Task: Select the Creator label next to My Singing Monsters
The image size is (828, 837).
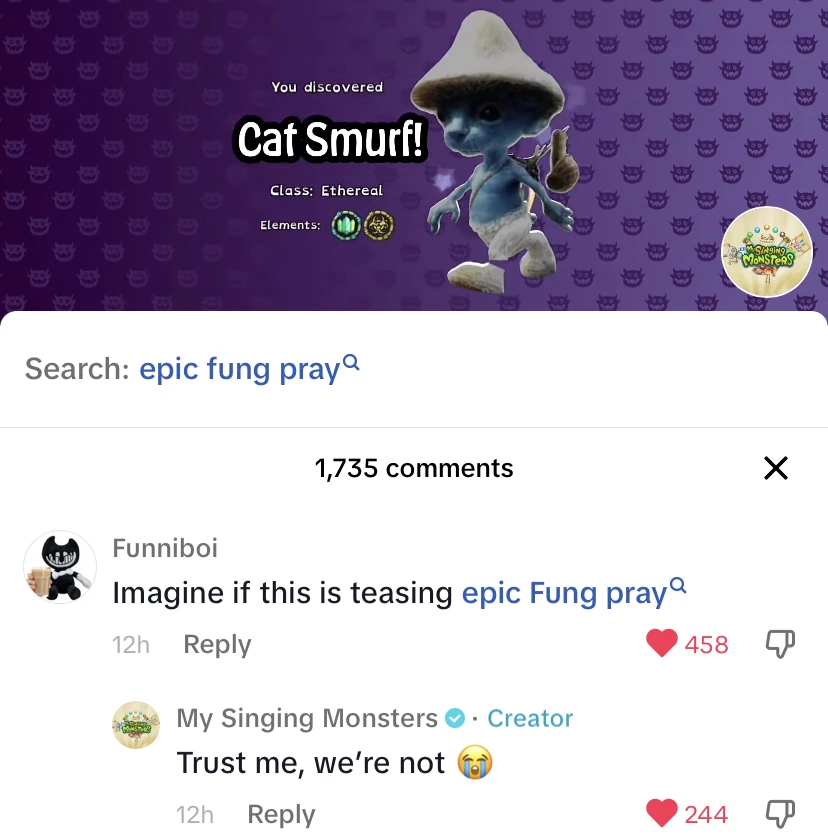Action: pyautogui.click(x=529, y=717)
